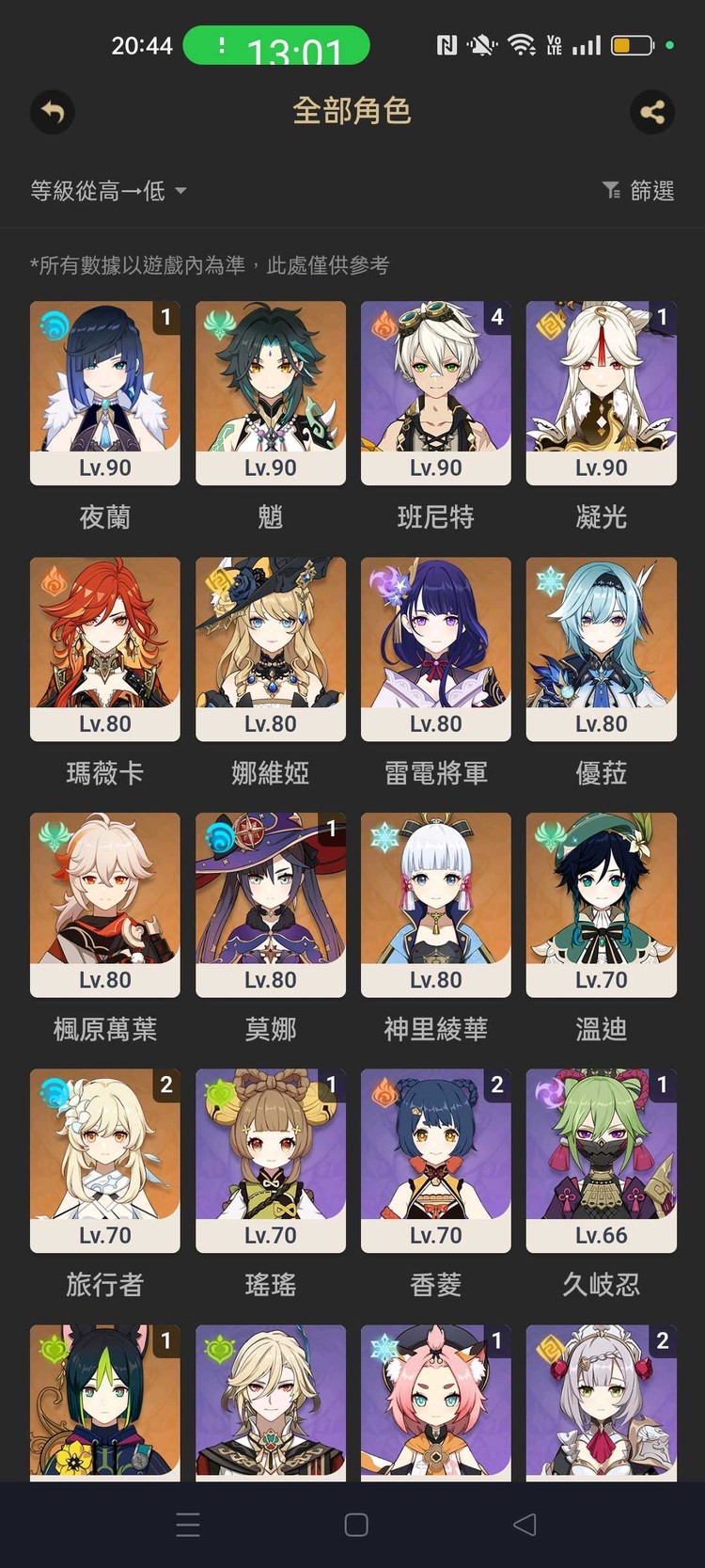Screen dimensions: 705x1568
Task: Tap the system home button
Action: pos(355,1525)
